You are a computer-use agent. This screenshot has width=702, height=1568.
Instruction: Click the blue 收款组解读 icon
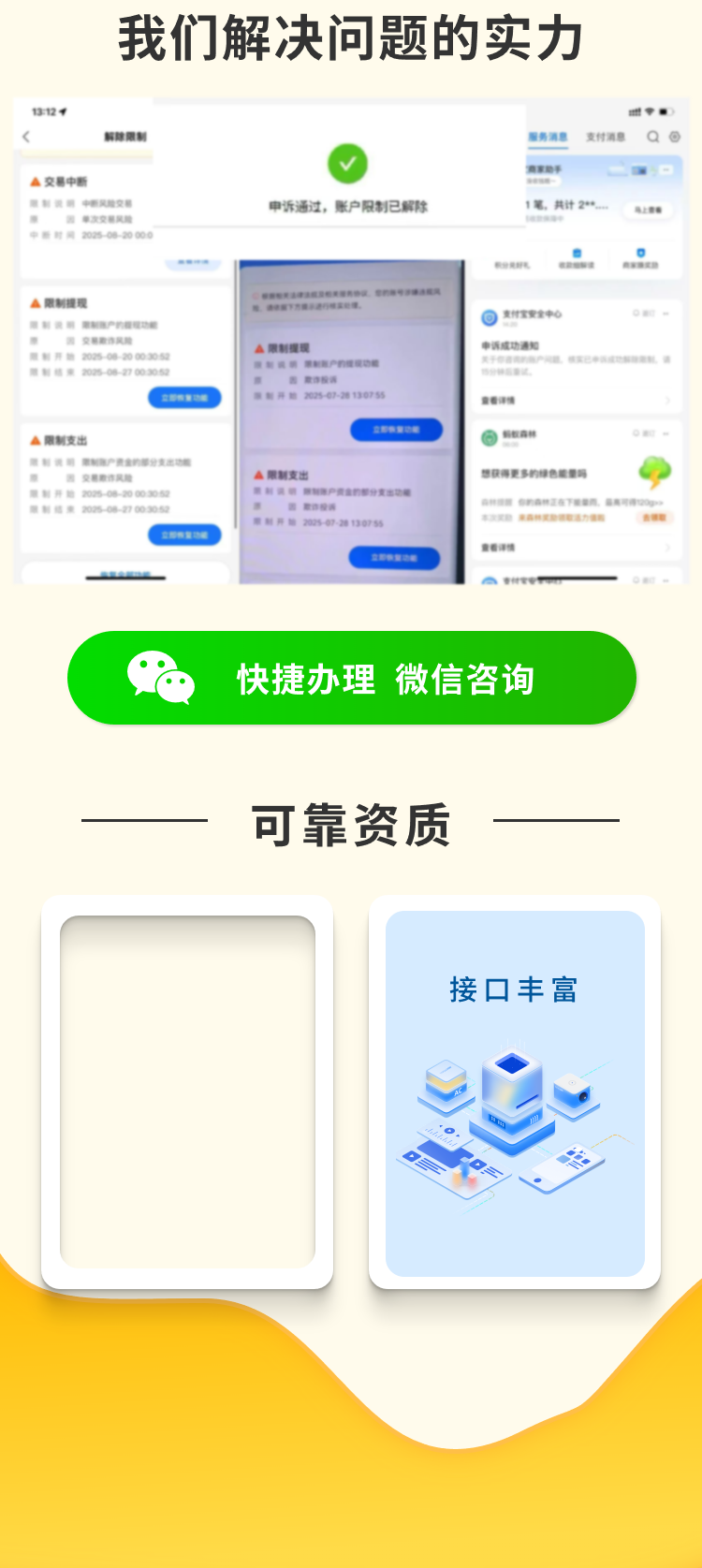pyautogui.click(x=577, y=254)
